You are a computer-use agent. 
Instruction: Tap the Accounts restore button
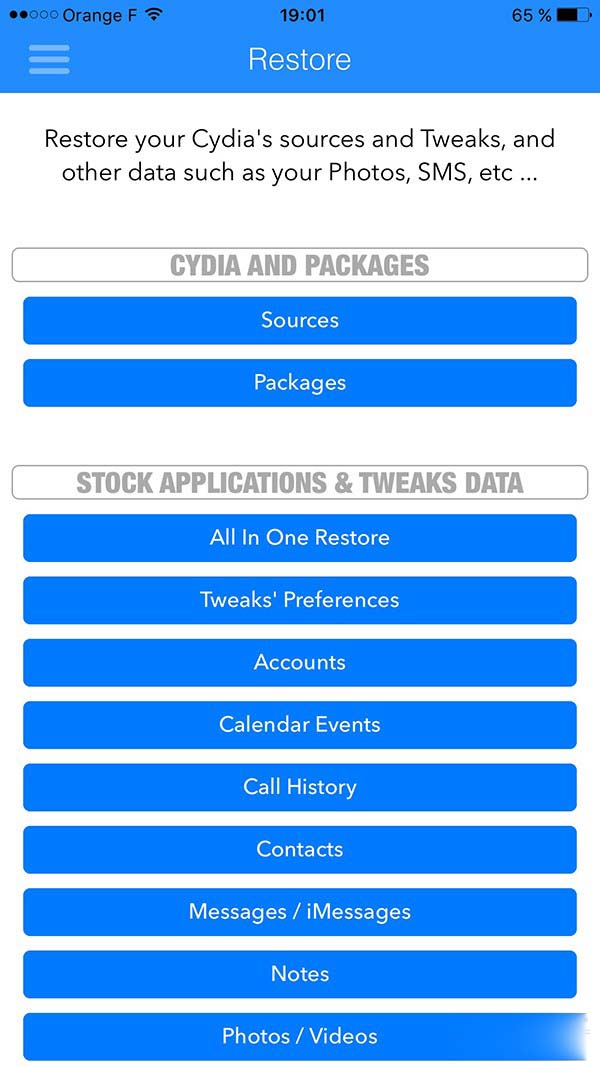tap(300, 662)
